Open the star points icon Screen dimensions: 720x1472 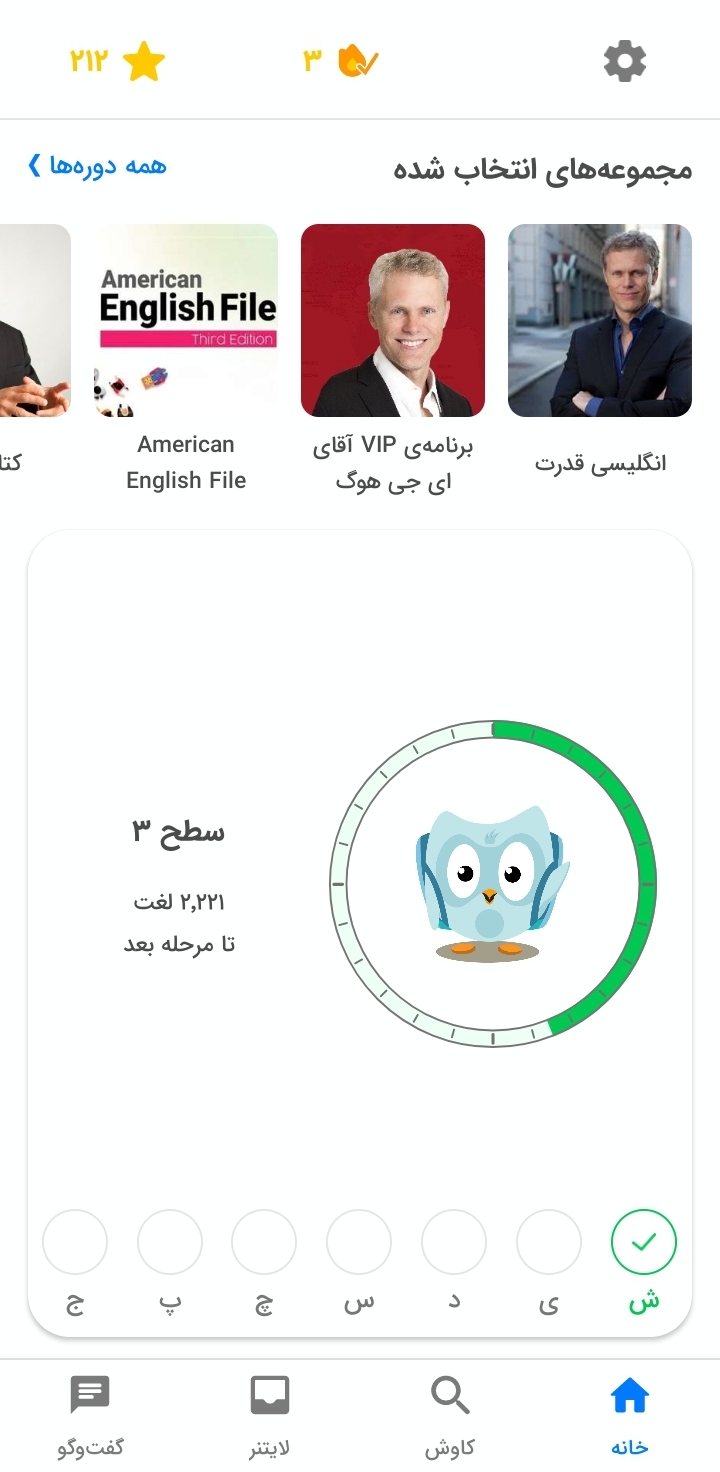(x=144, y=62)
